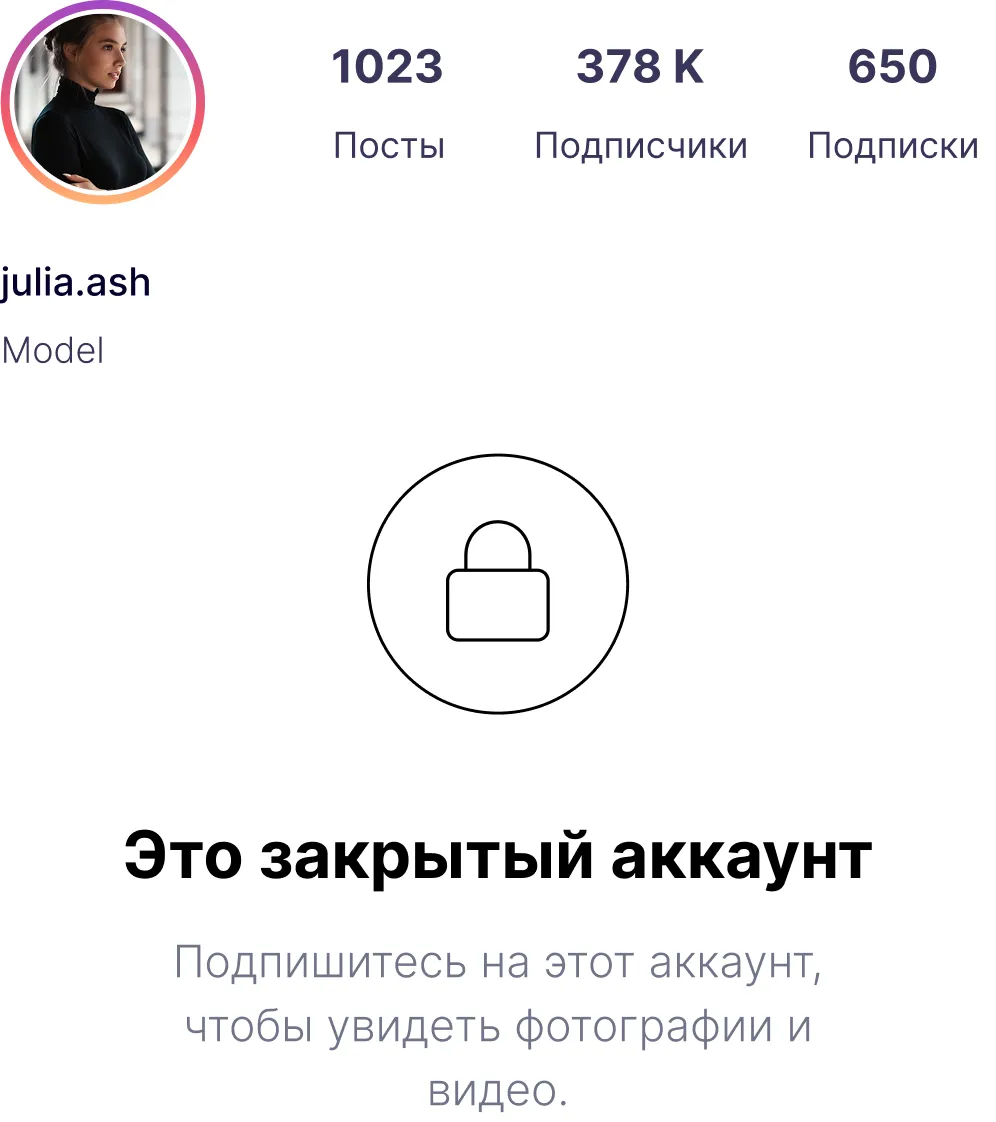This screenshot has height=1122, width=996.
Task: Tap the number 1023 above Посты
Action: tap(389, 68)
